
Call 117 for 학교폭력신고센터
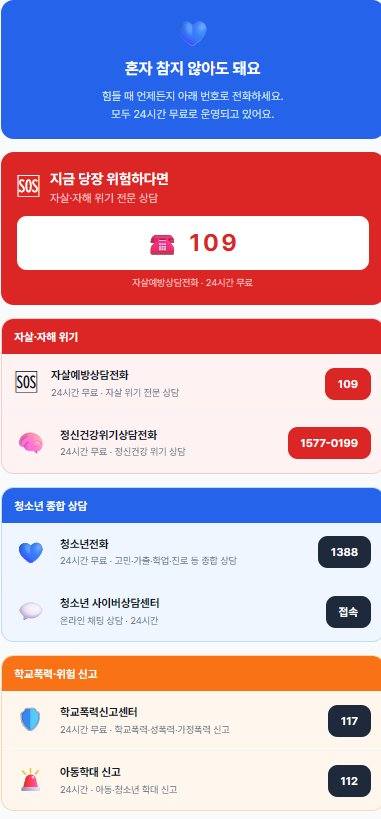pyautogui.click(x=349, y=721)
